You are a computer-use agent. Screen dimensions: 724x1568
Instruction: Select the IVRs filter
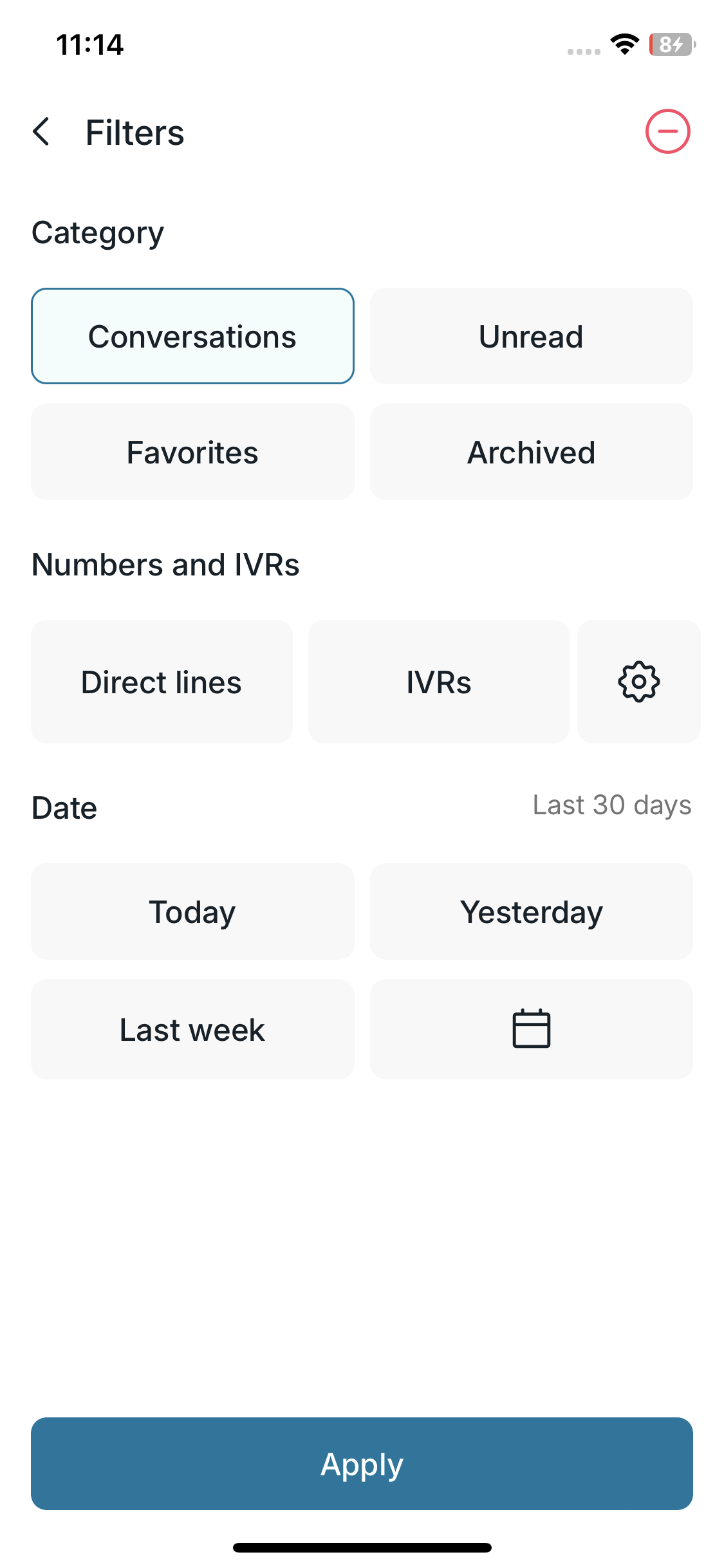[x=438, y=682]
